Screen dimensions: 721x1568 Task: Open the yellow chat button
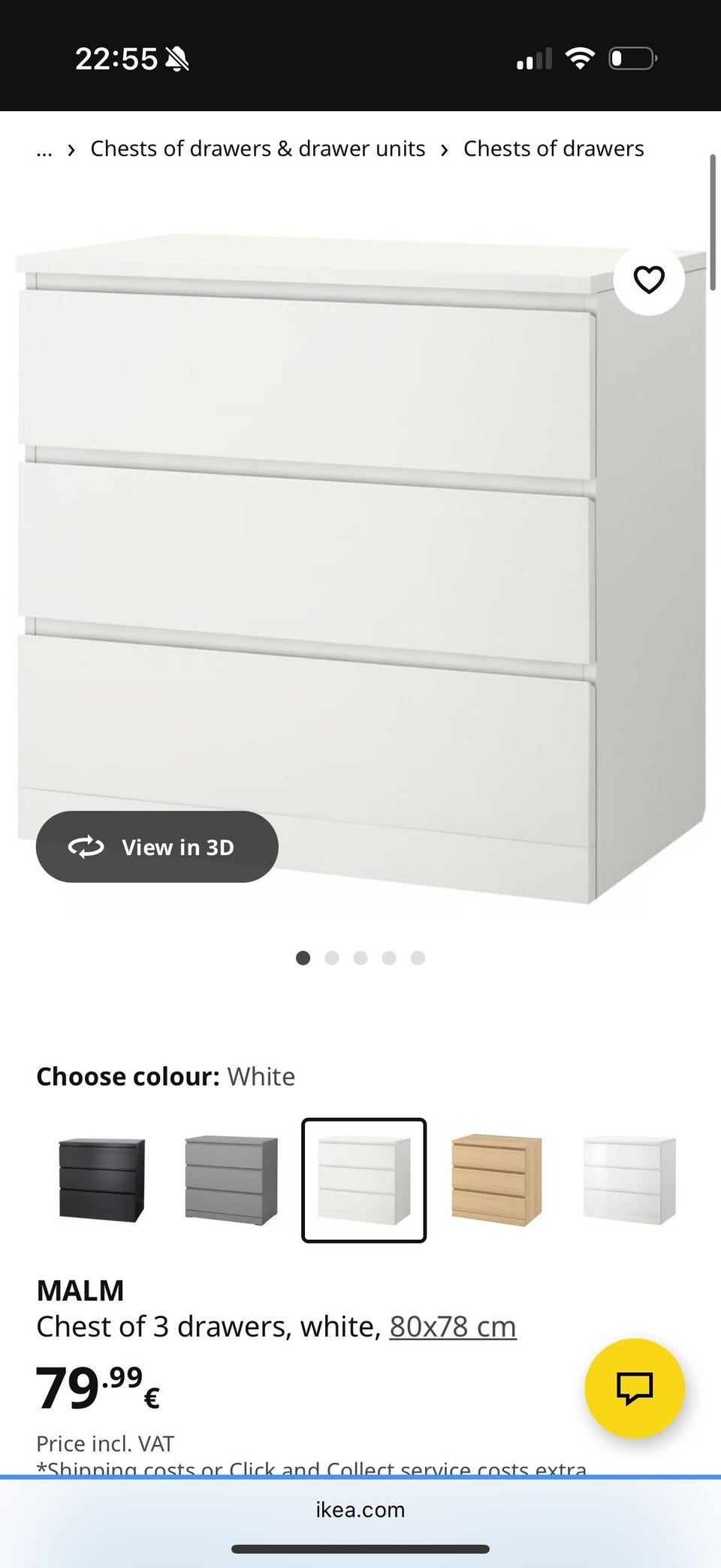pos(635,1388)
